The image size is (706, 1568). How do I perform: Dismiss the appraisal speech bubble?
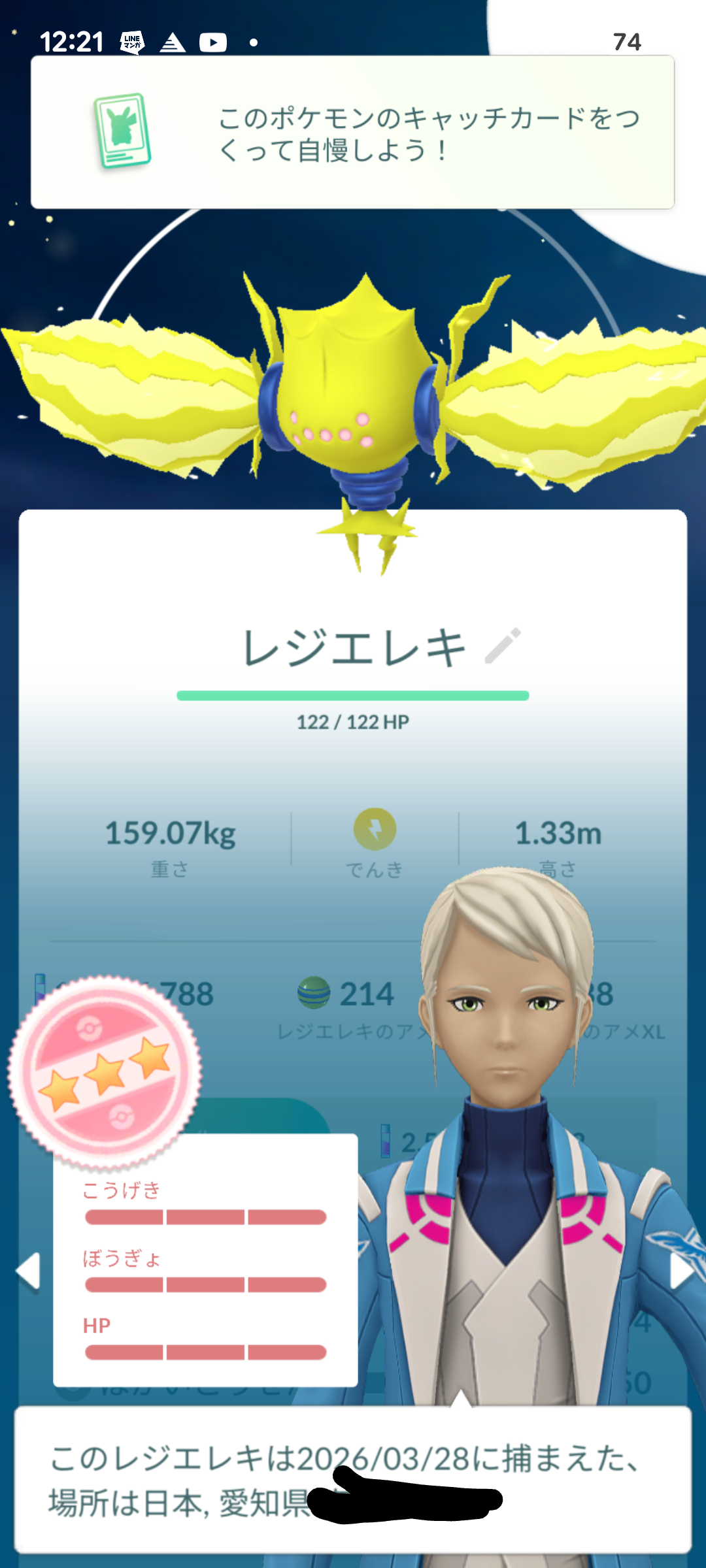(x=352, y=1479)
